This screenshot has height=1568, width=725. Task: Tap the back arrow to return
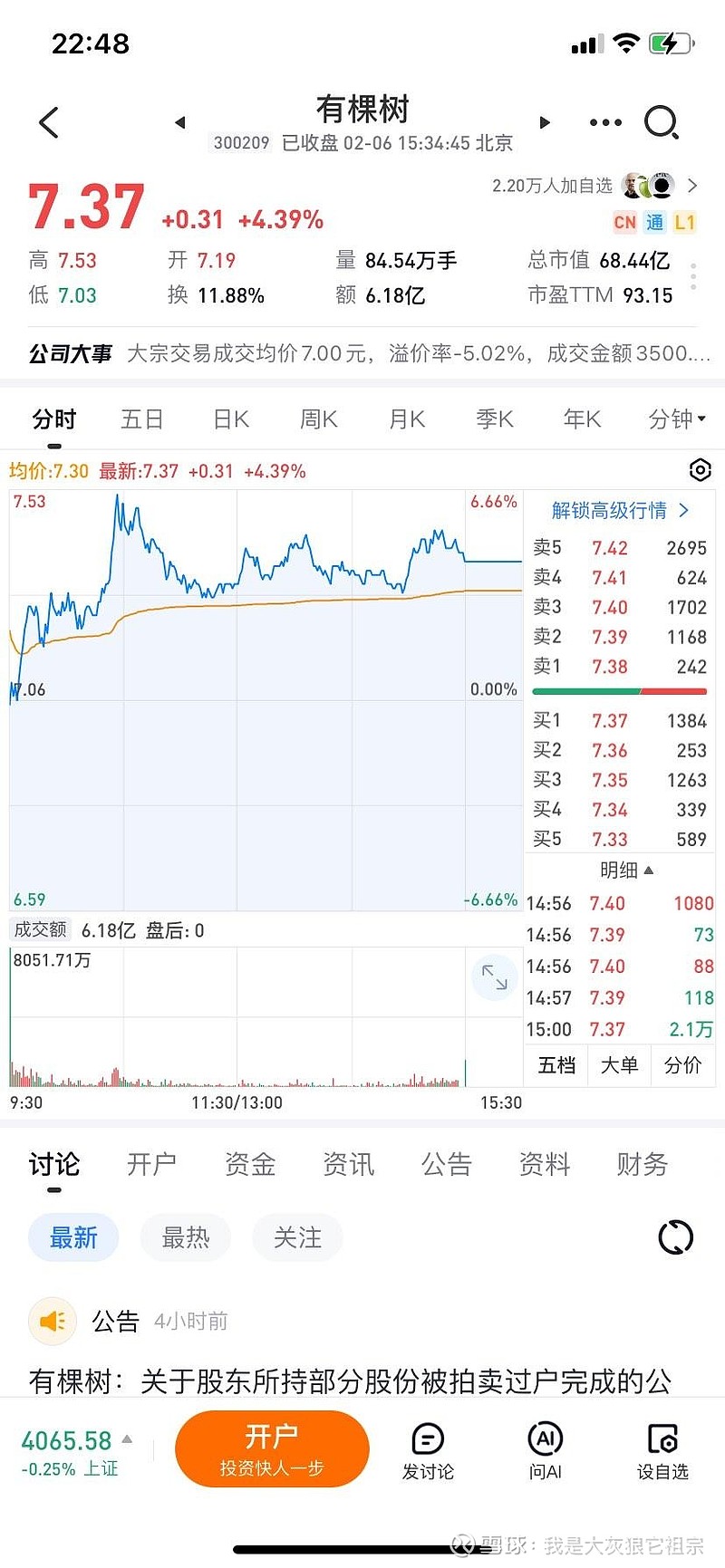(x=47, y=123)
